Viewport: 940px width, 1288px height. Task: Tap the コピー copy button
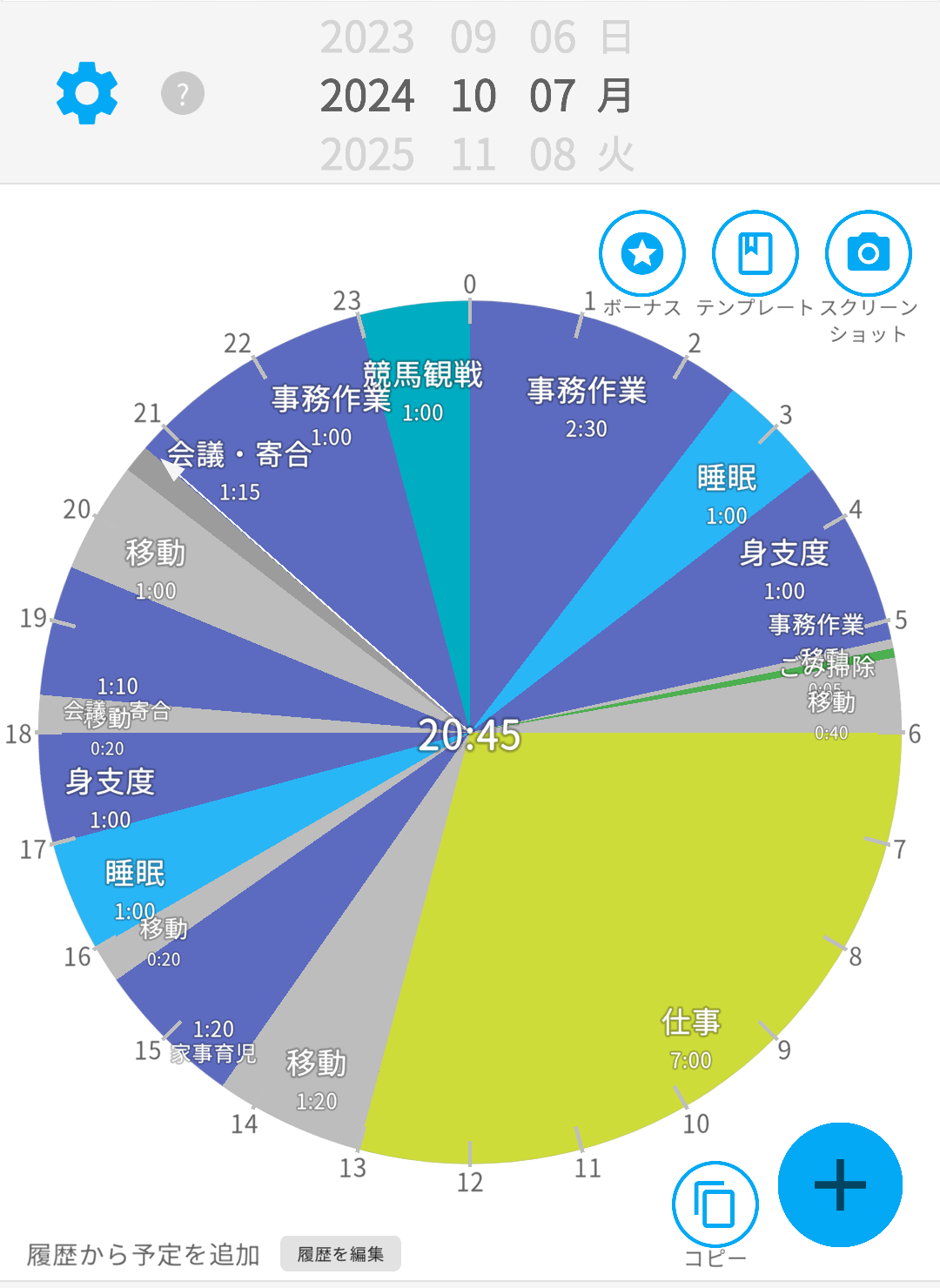715,1204
